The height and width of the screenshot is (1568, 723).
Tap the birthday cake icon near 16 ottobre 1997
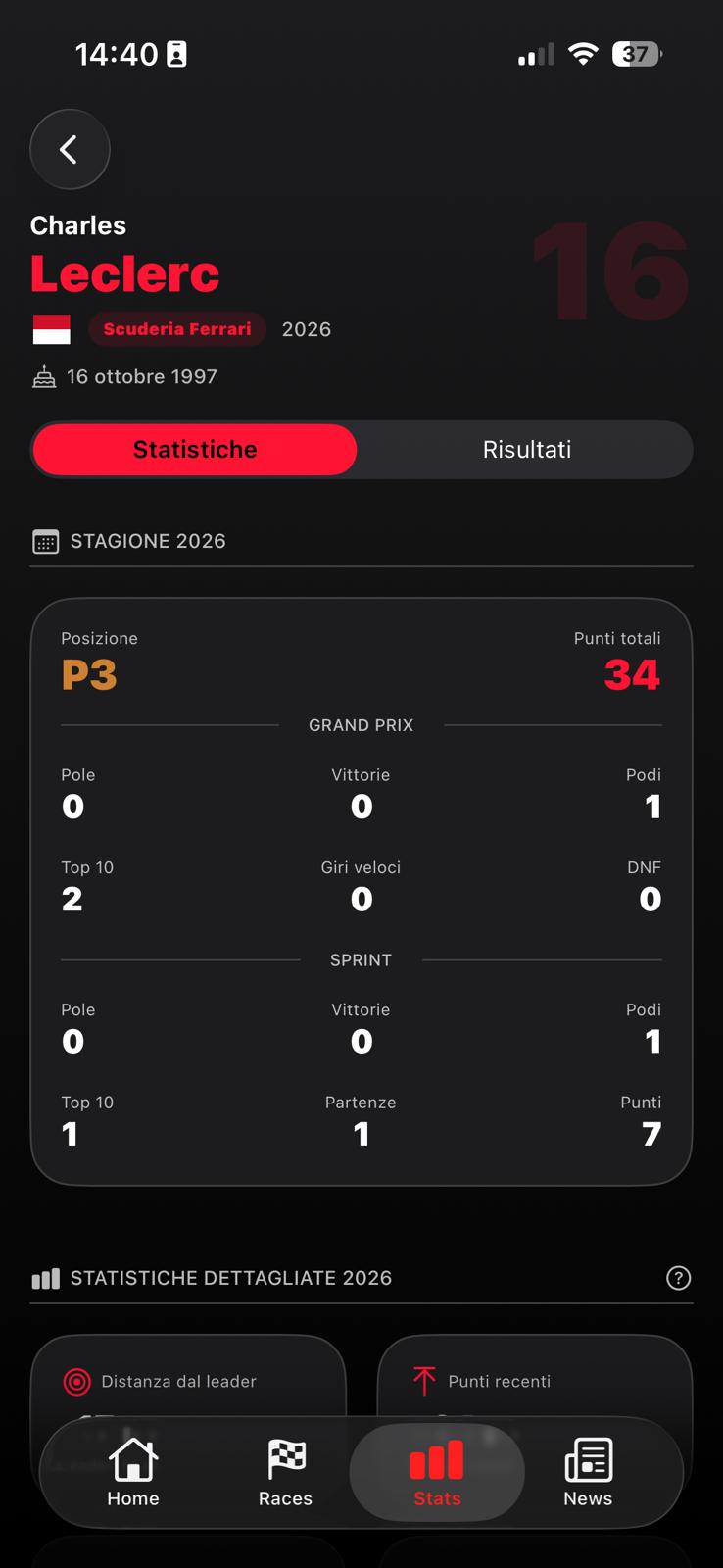click(x=44, y=376)
